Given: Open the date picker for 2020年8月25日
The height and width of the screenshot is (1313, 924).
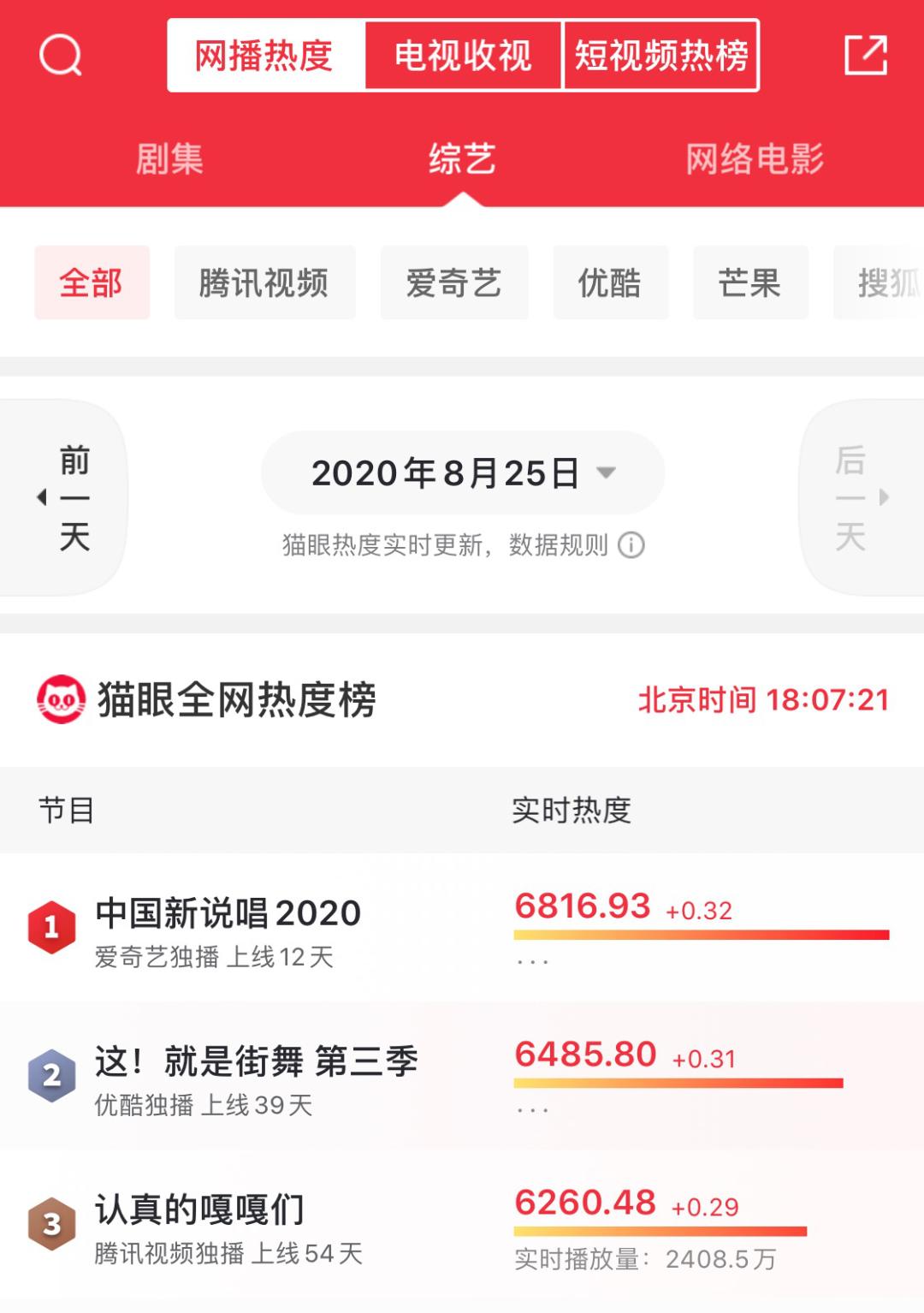Looking at the screenshot, I should 462,473.
